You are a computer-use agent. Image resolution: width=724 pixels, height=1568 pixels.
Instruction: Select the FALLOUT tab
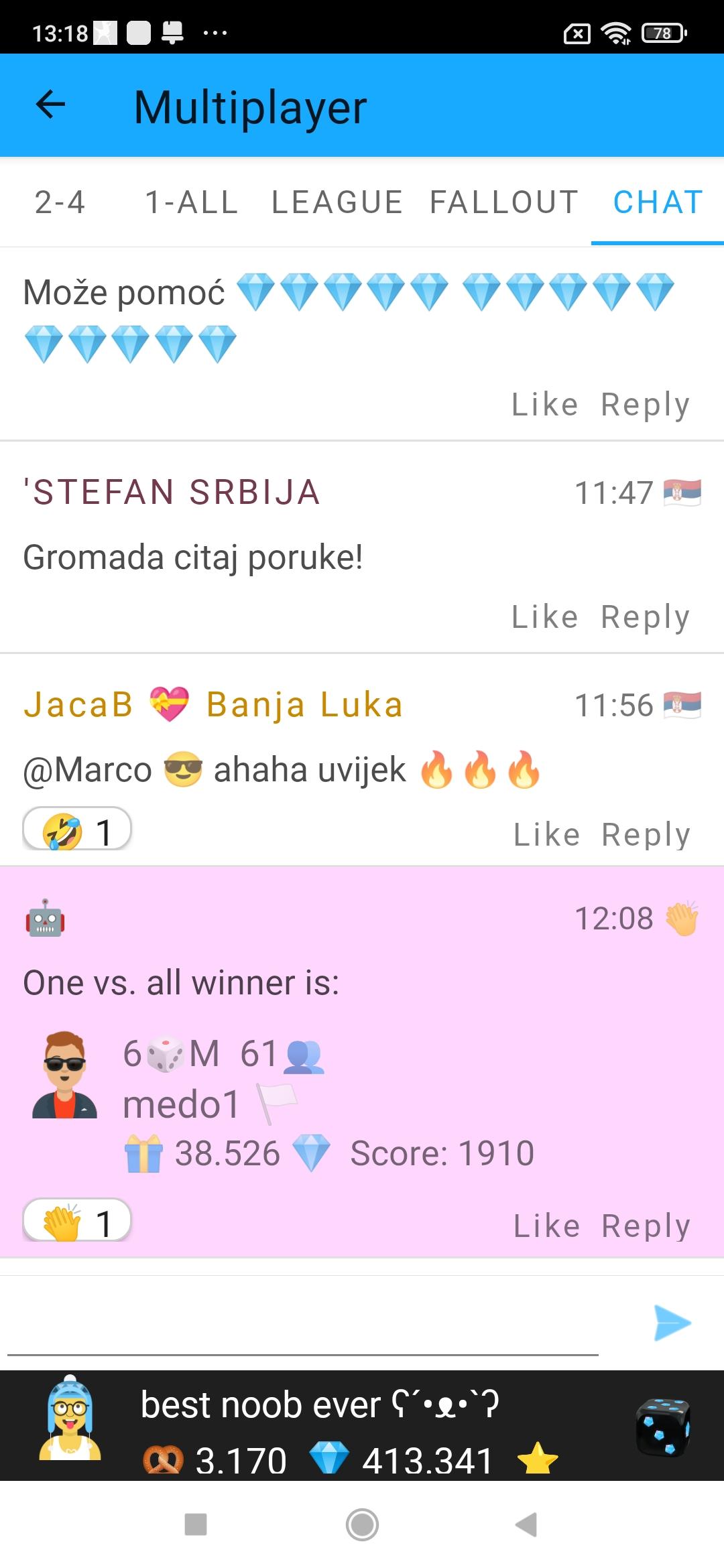(x=504, y=202)
